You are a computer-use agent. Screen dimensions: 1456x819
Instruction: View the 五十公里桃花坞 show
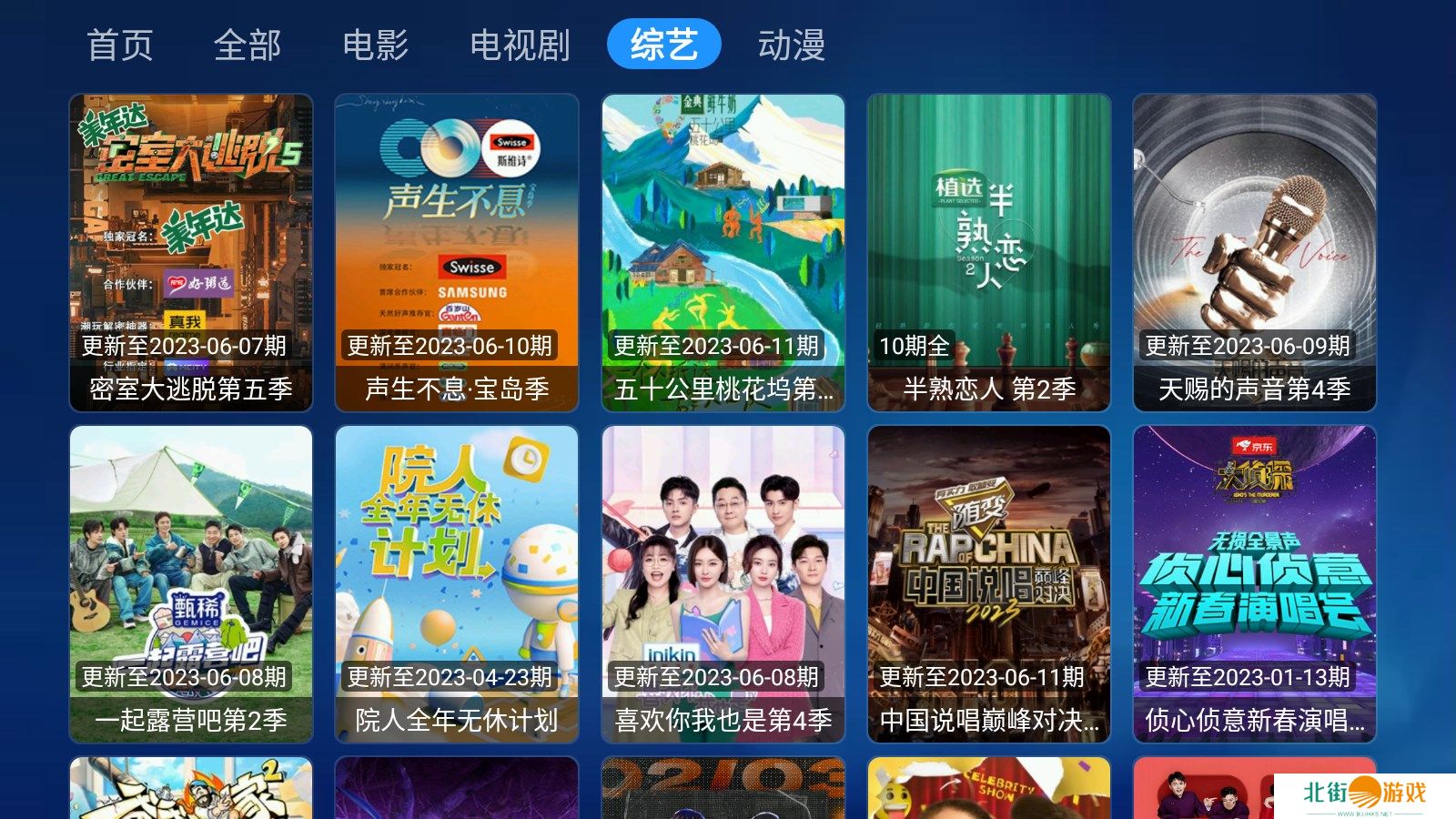coord(723,252)
